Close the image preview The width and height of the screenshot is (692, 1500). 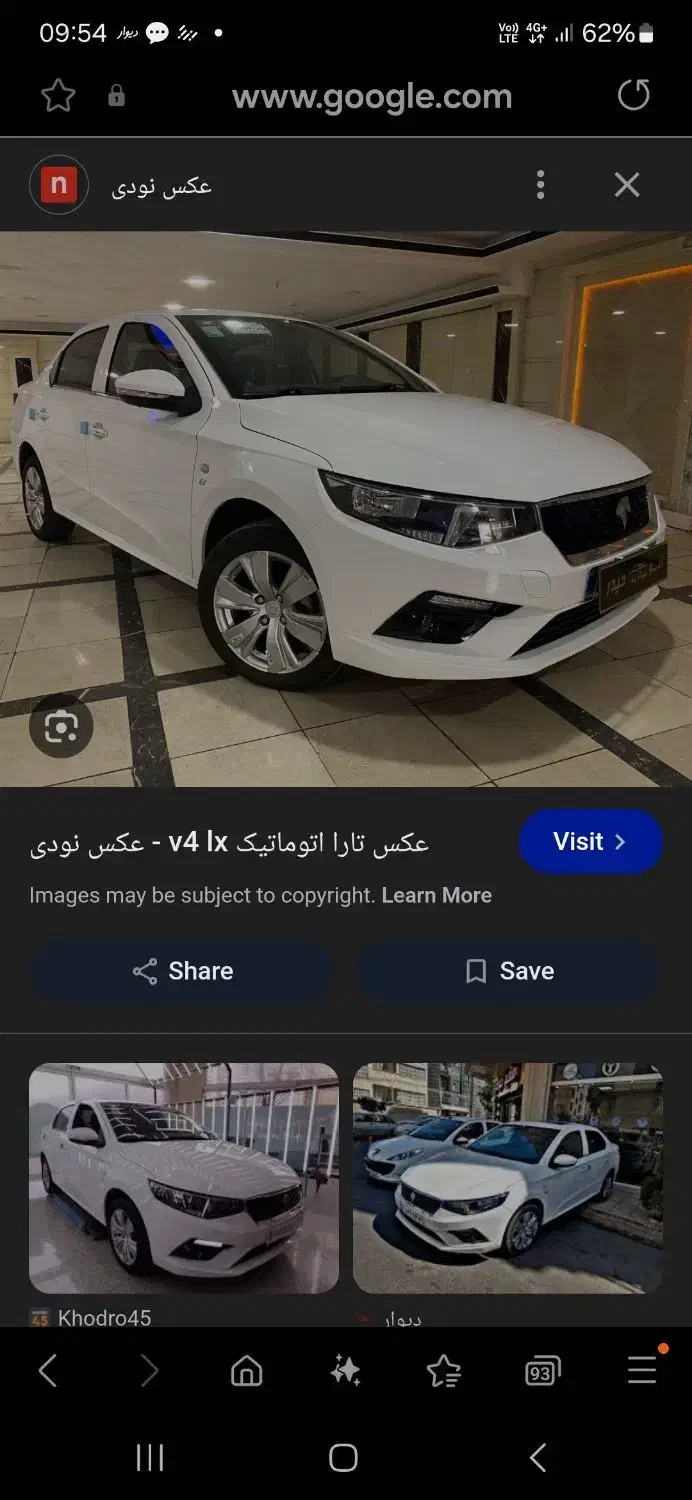(627, 185)
